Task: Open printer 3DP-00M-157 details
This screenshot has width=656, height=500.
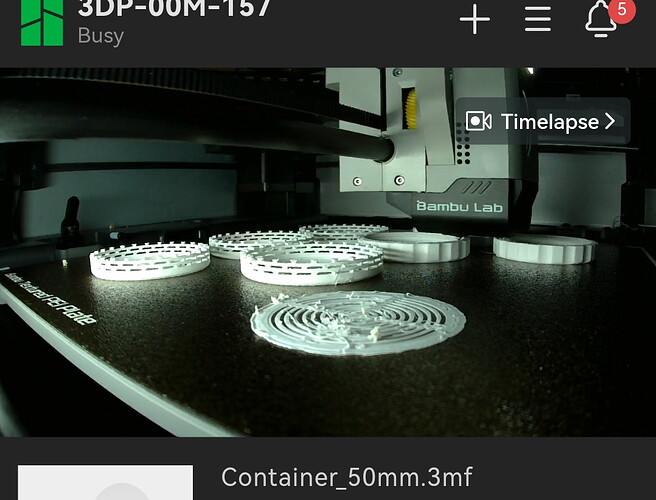Action: (174, 20)
